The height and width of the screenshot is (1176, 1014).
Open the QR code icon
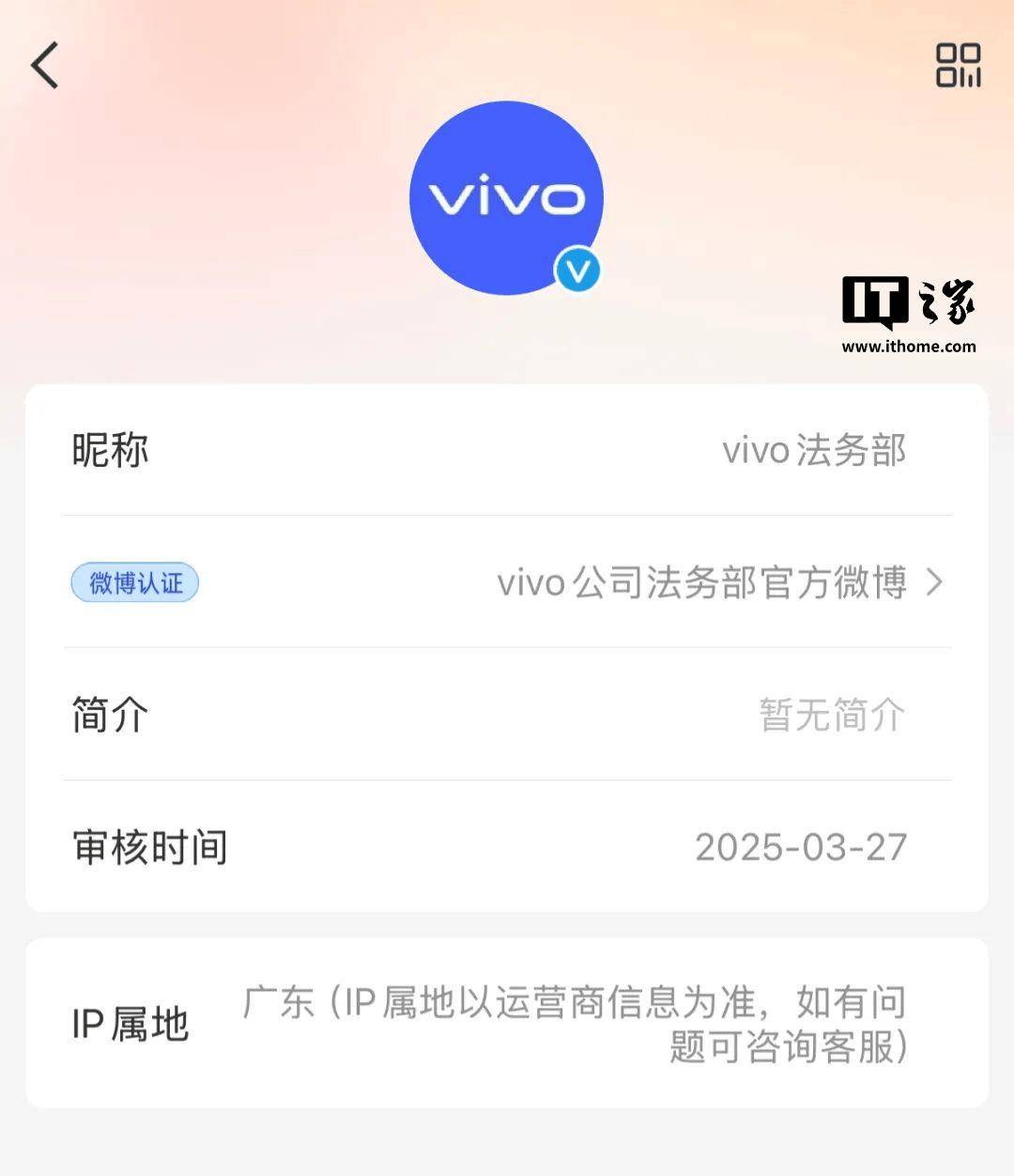(958, 65)
